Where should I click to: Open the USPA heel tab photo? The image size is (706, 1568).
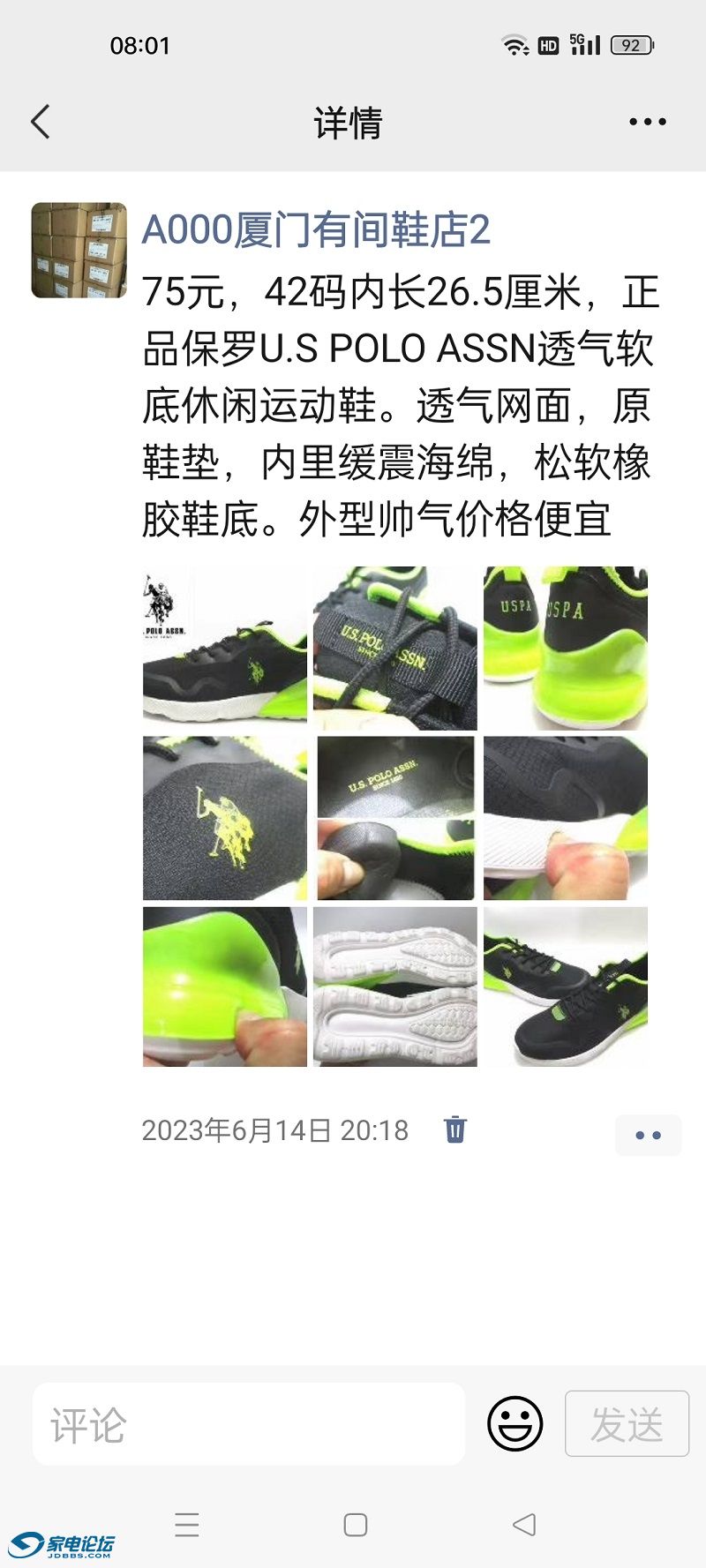click(566, 648)
